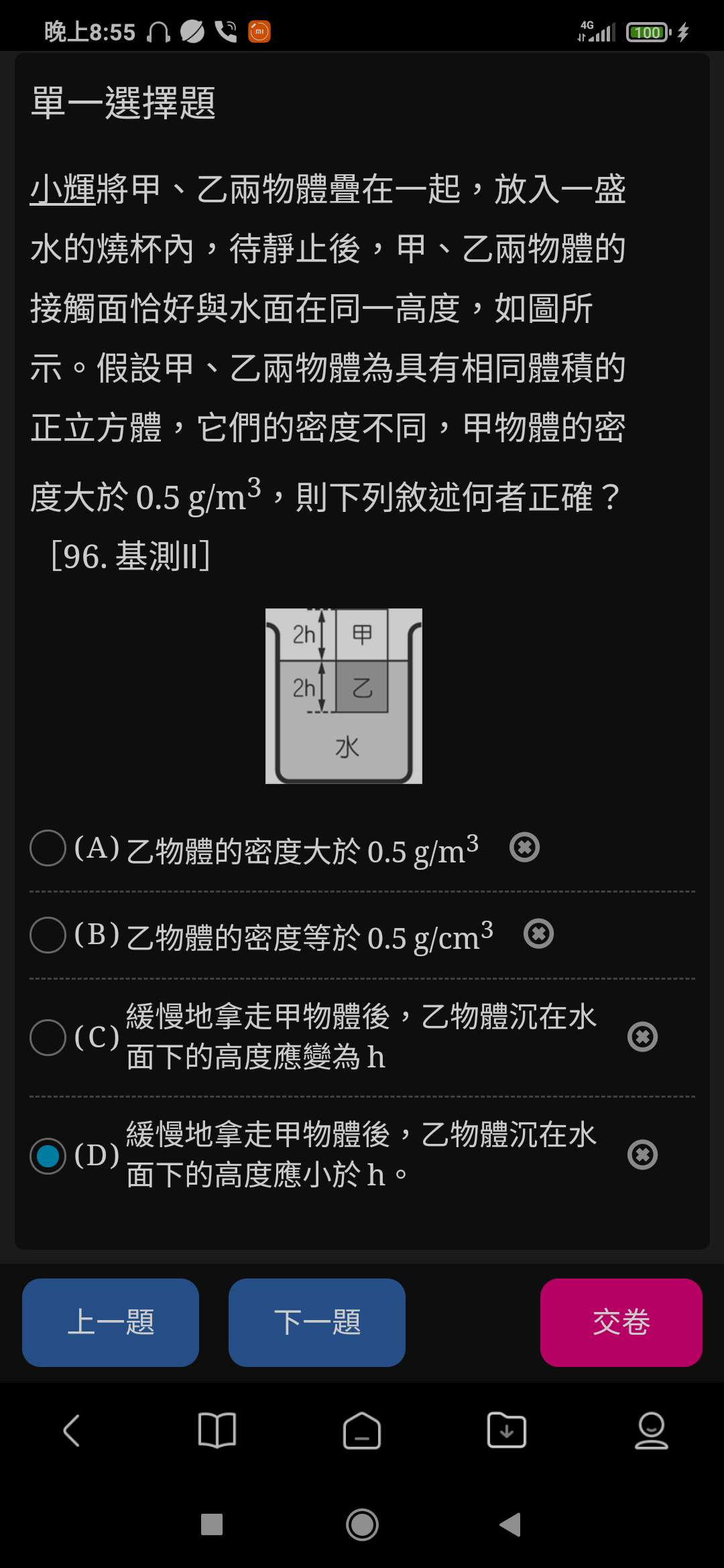
Task: Open the browser downloads folder
Action: coord(507,1431)
